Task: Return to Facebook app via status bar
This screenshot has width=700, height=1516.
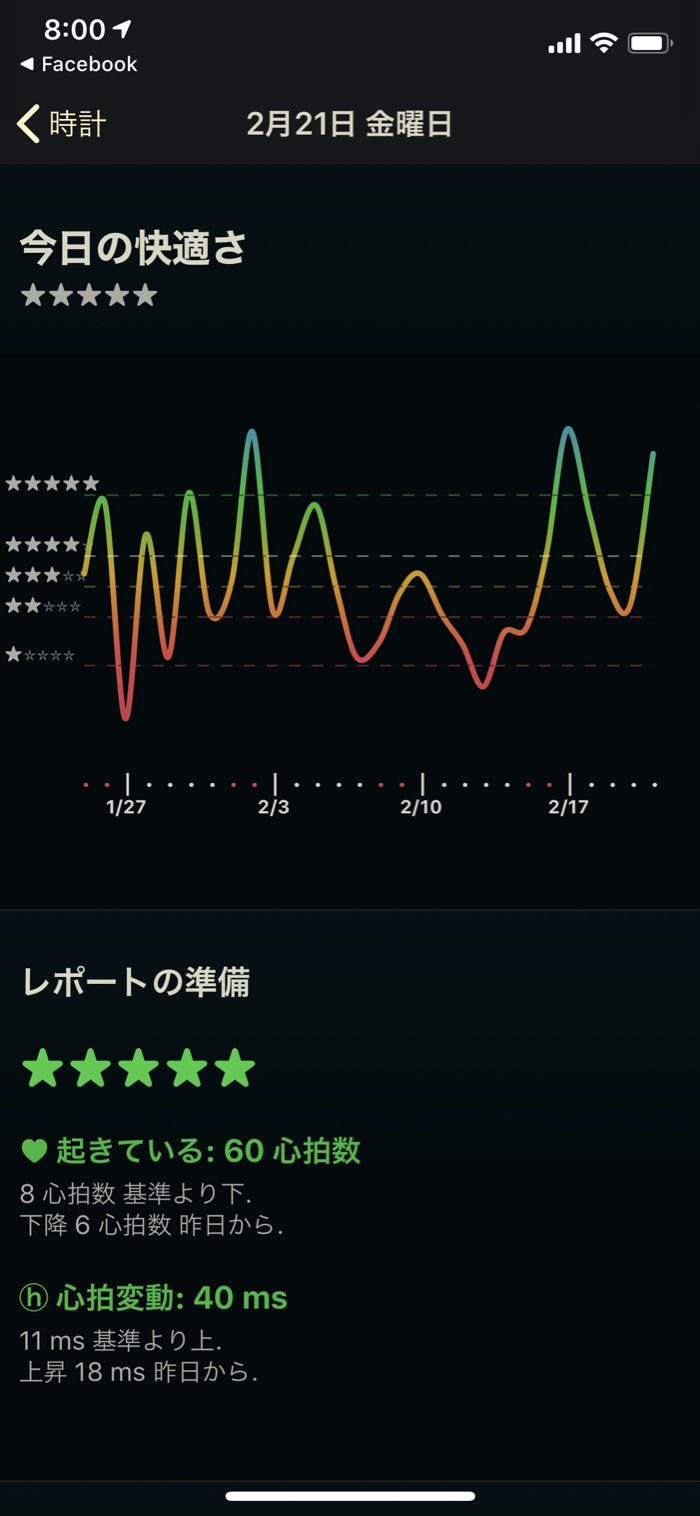Action: (x=78, y=64)
